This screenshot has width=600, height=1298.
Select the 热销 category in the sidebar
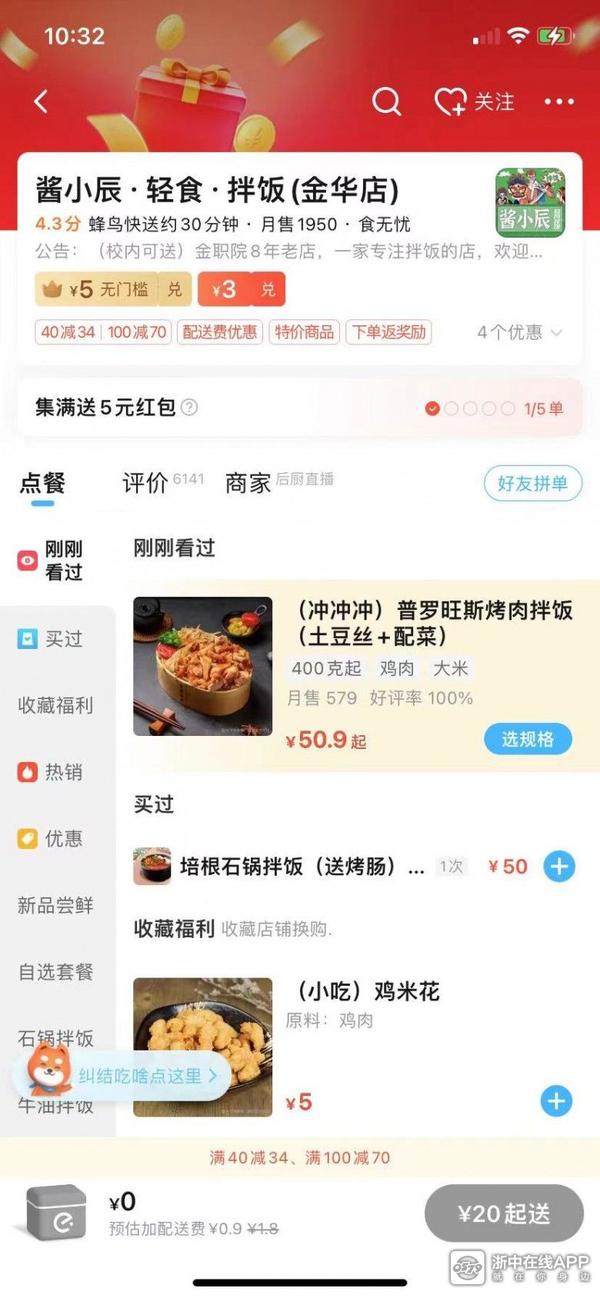coord(57,772)
